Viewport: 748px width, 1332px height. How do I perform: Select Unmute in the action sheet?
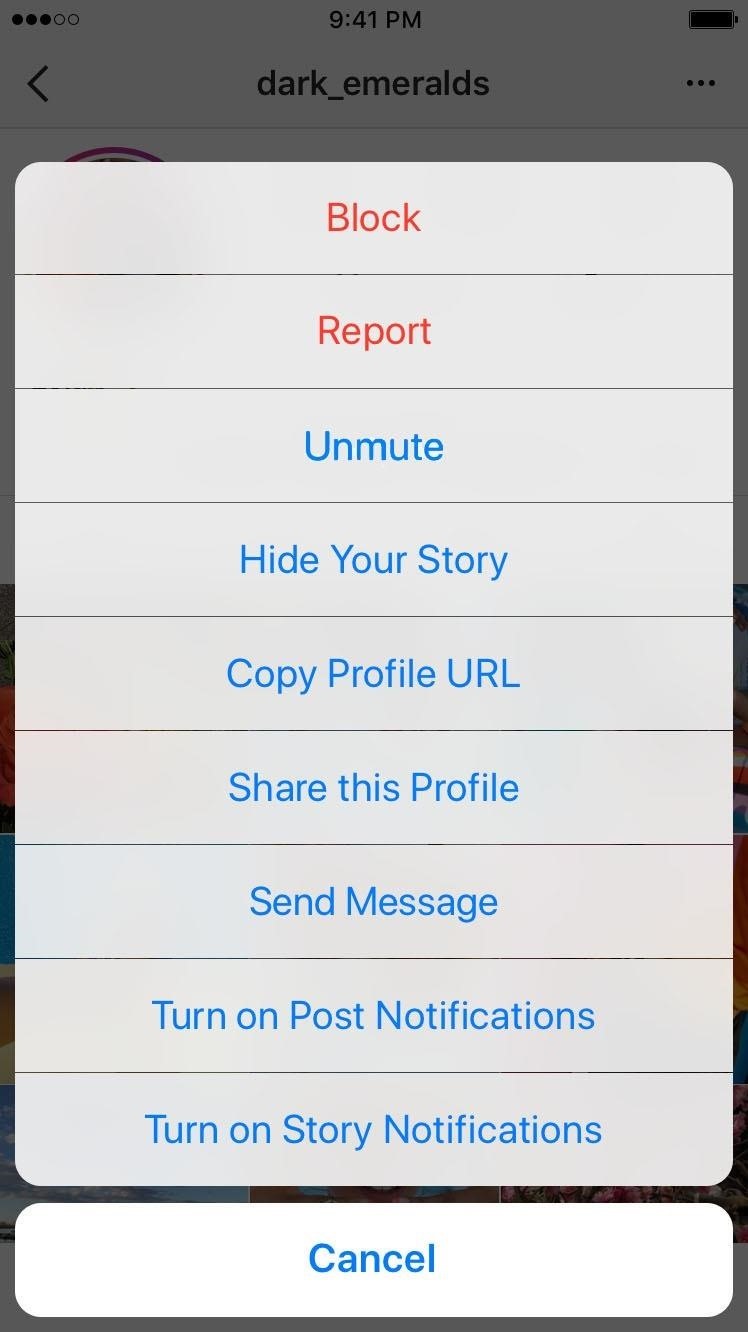pyautogui.click(x=374, y=446)
